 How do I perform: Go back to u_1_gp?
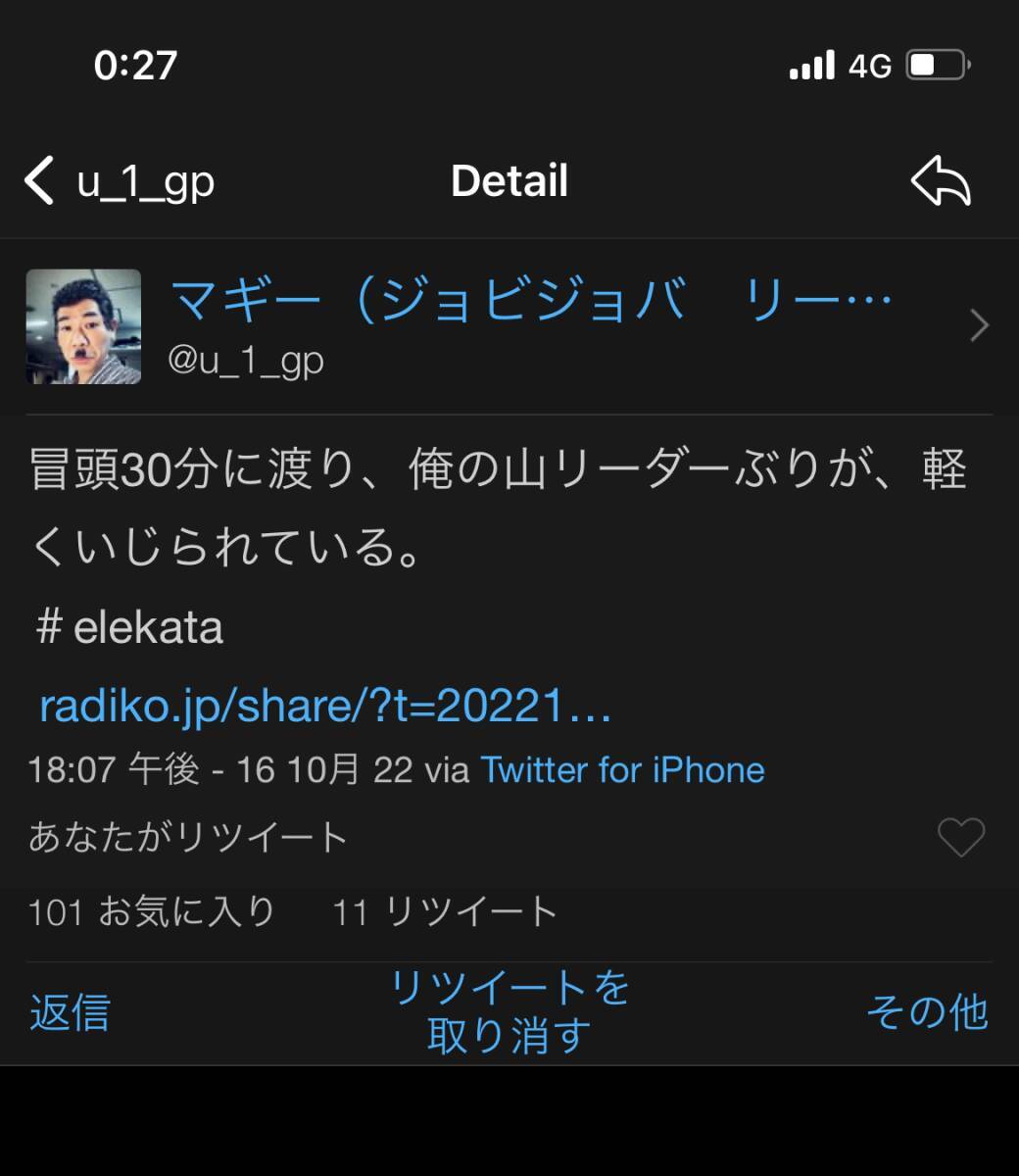tap(120, 181)
